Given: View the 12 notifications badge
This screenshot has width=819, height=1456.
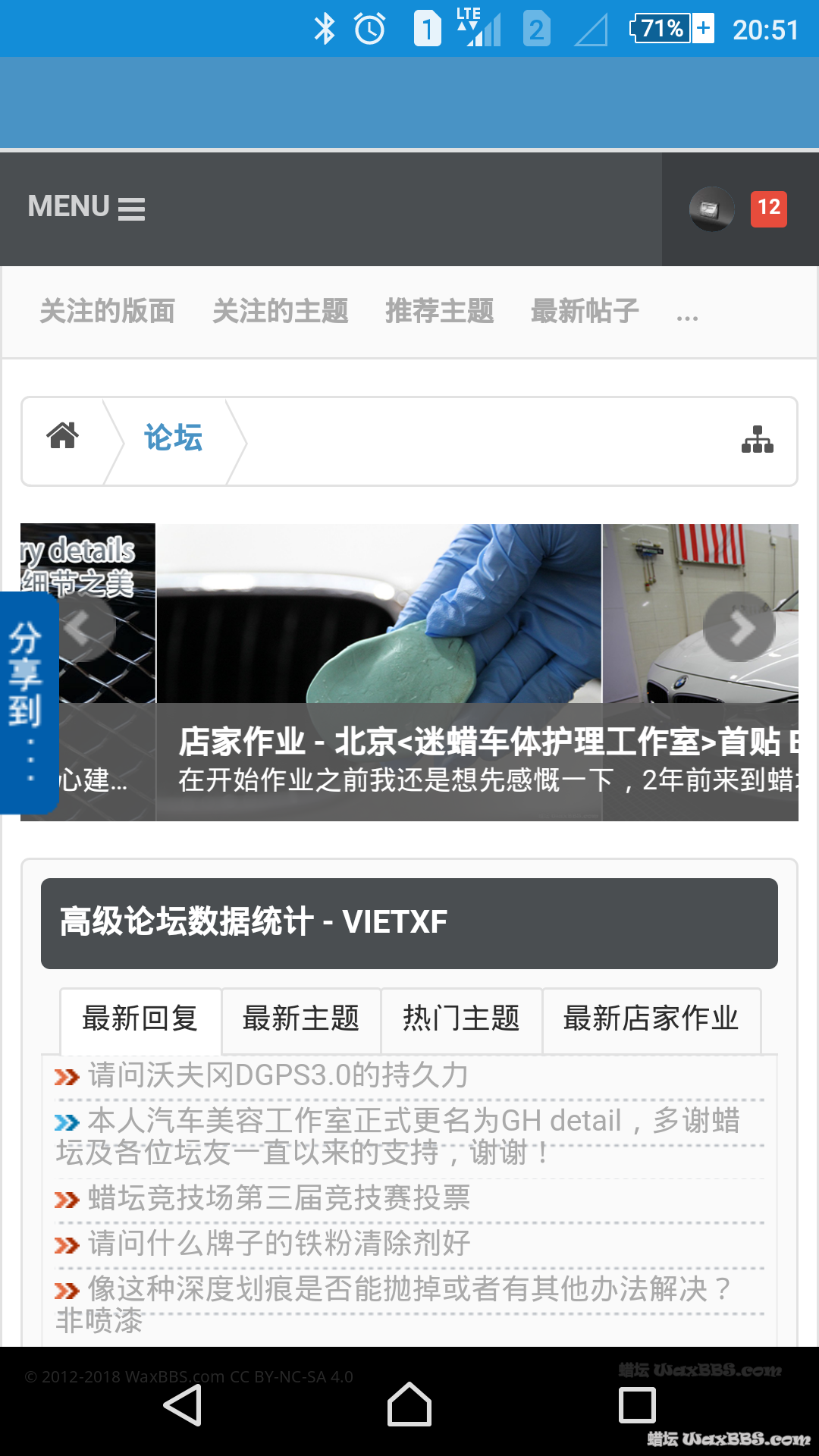Looking at the screenshot, I should [x=768, y=209].
